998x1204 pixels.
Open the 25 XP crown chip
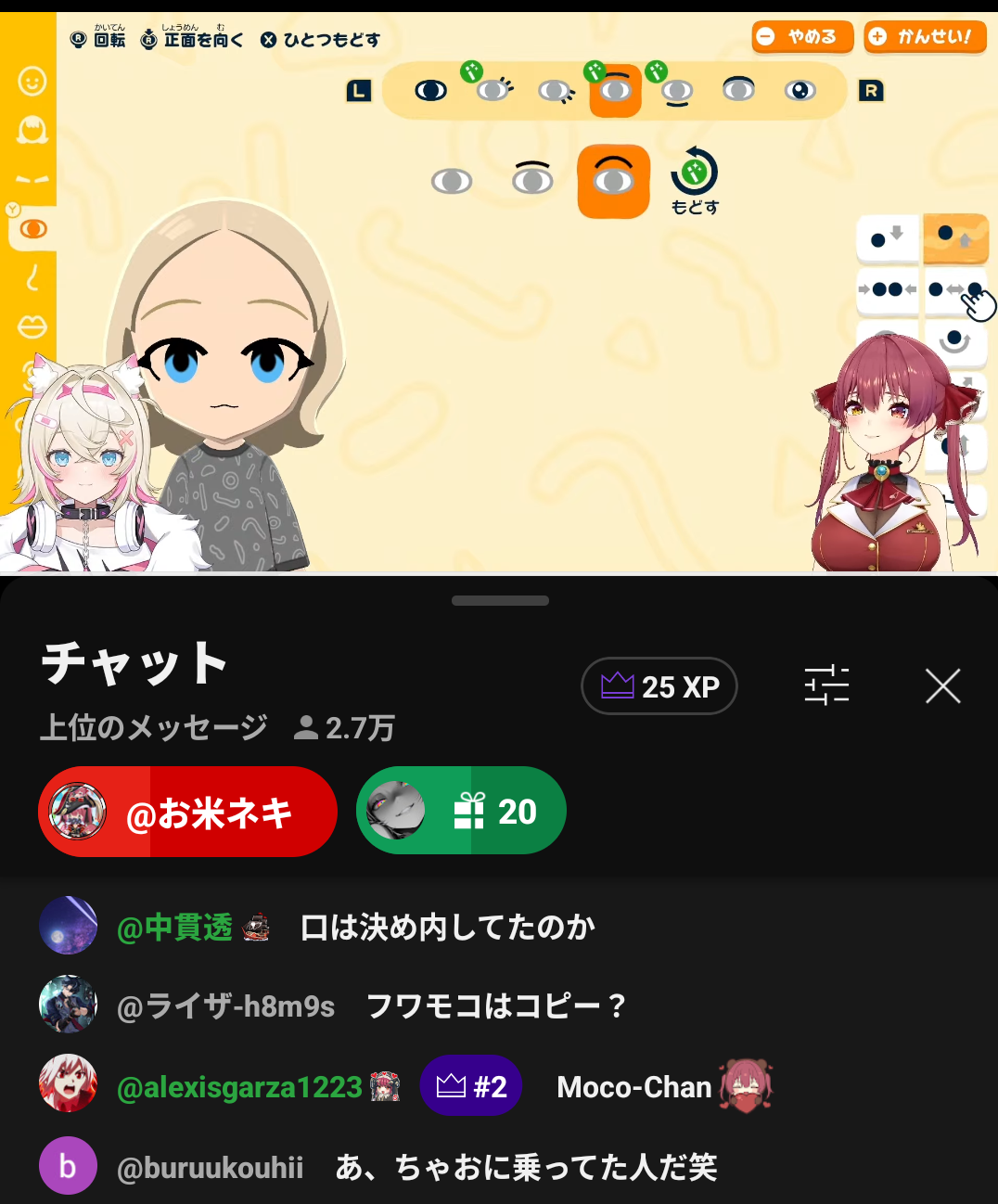click(x=659, y=686)
